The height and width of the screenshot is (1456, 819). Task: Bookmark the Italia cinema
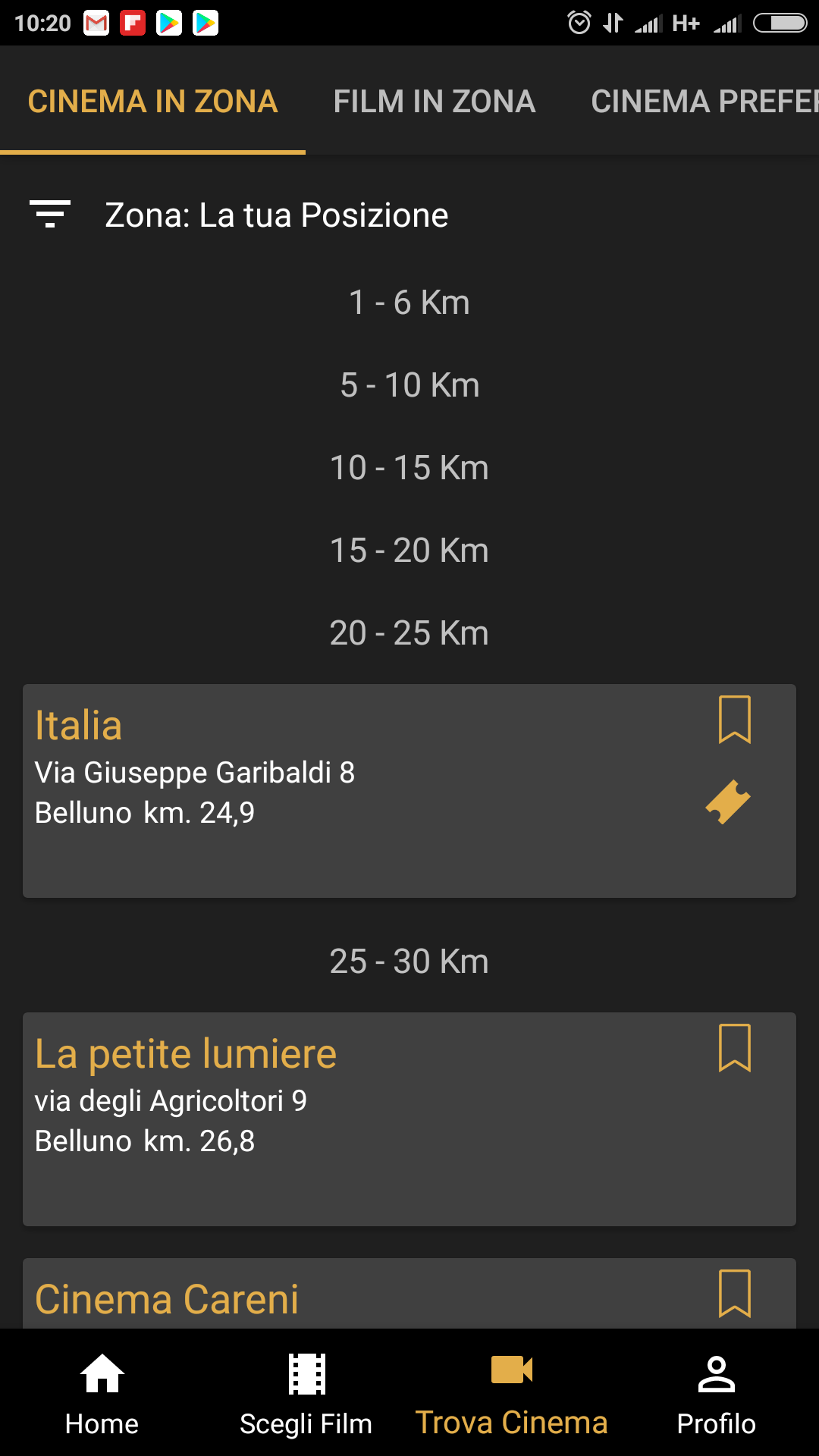point(734,720)
